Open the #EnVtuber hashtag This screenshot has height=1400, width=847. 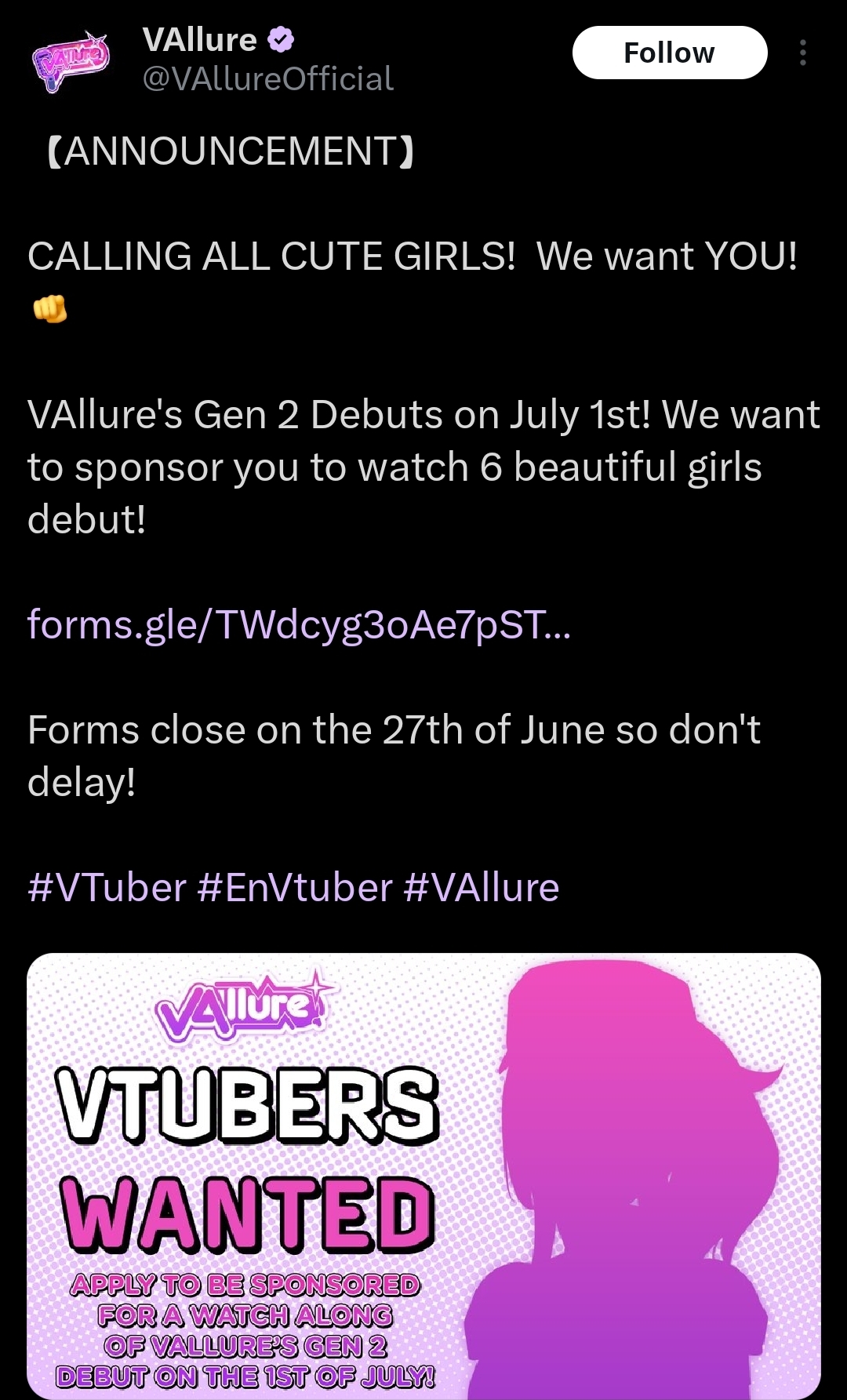point(295,888)
